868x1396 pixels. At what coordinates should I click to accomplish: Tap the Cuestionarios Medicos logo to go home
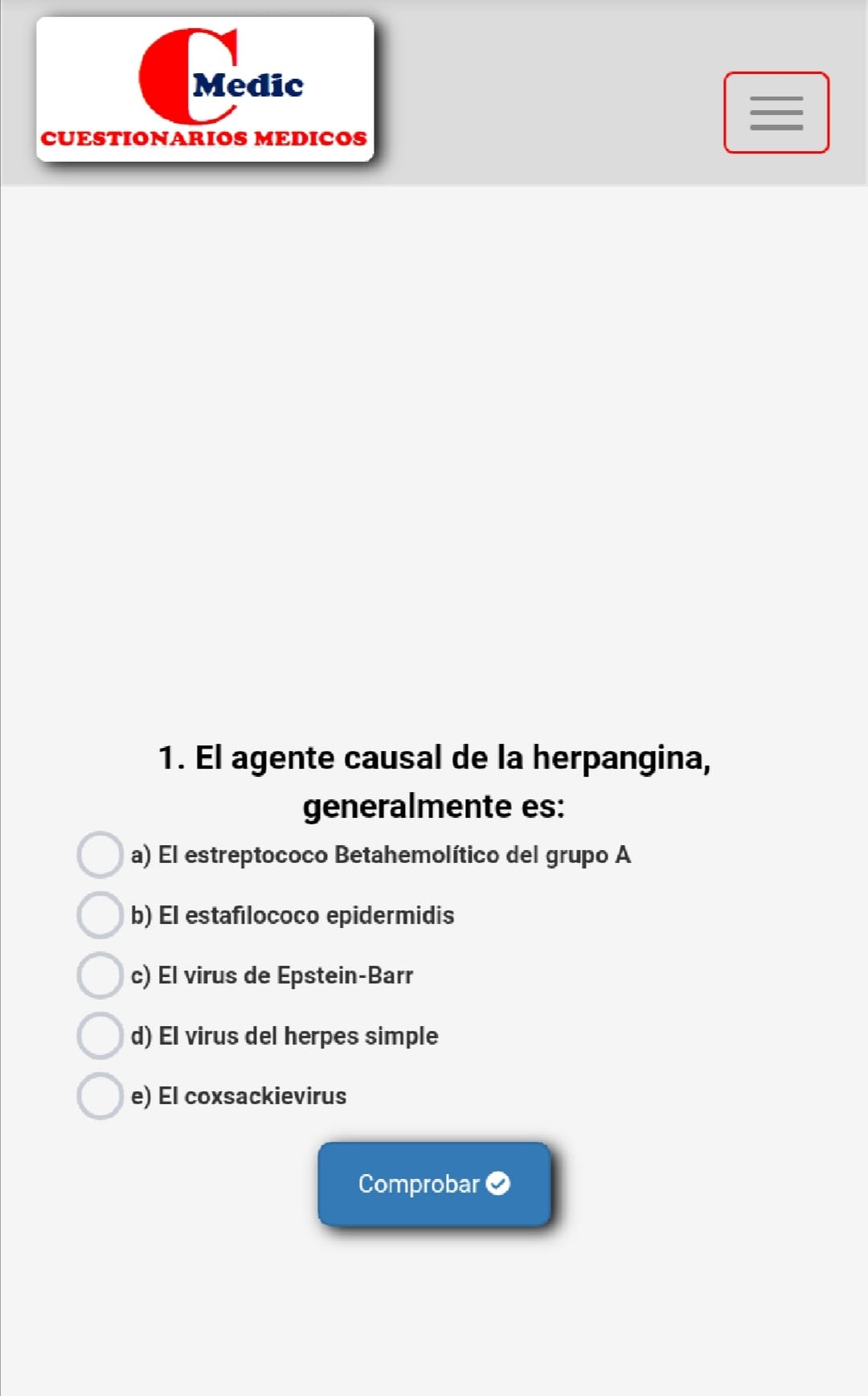click(205, 88)
